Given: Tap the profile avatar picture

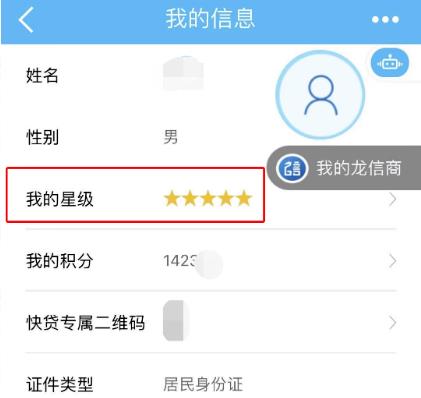Looking at the screenshot, I should pyautogui.click(x=320, y=95).
